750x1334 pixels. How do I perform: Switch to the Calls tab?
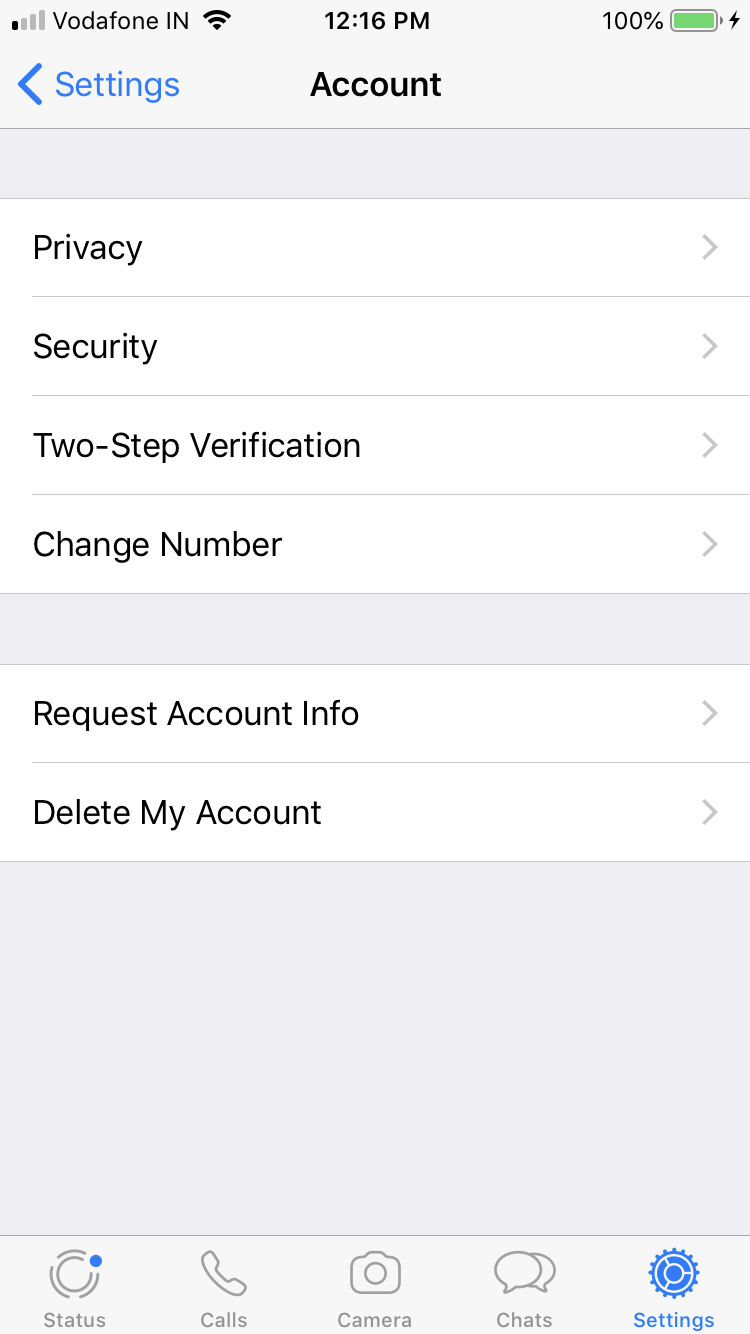(x=224, y=1289)
